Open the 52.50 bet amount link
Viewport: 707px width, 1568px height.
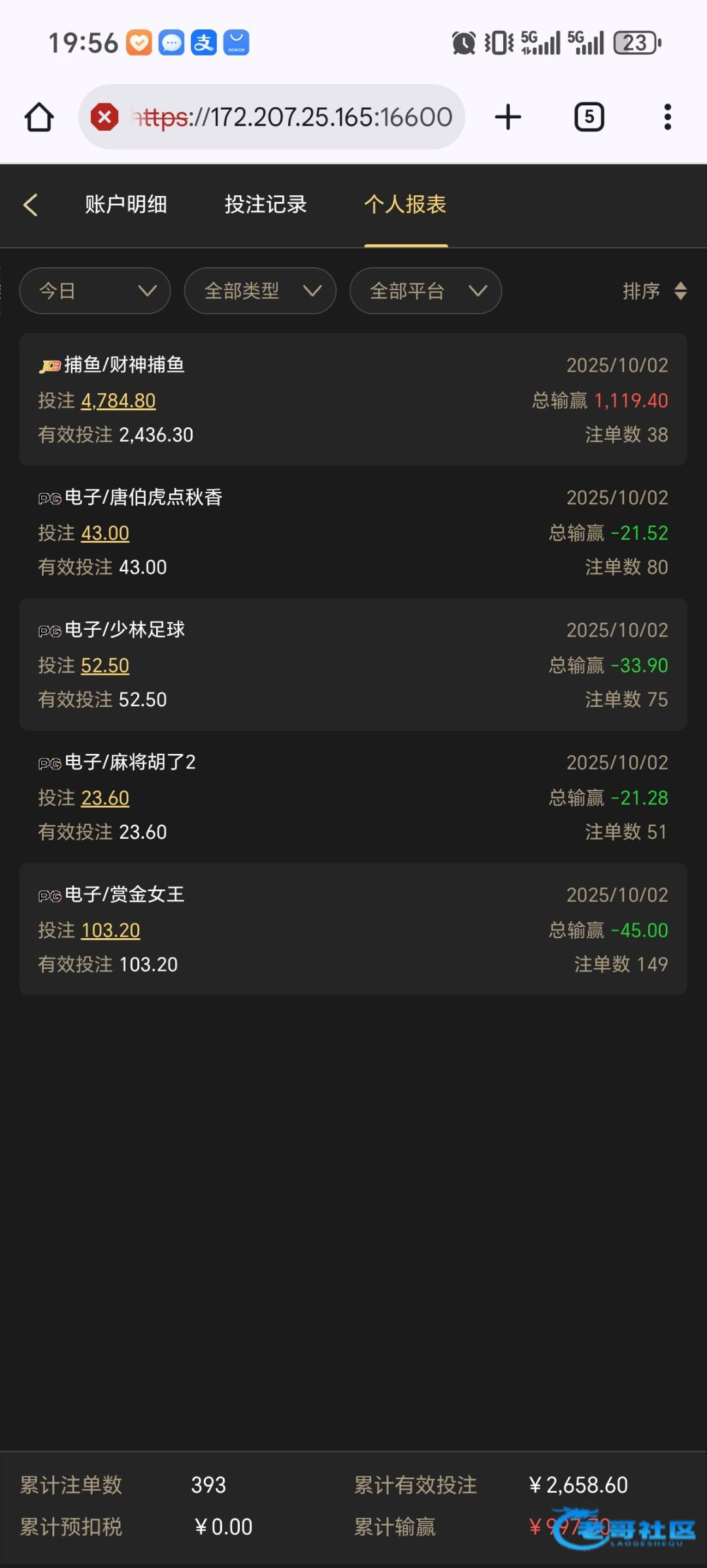105,666
